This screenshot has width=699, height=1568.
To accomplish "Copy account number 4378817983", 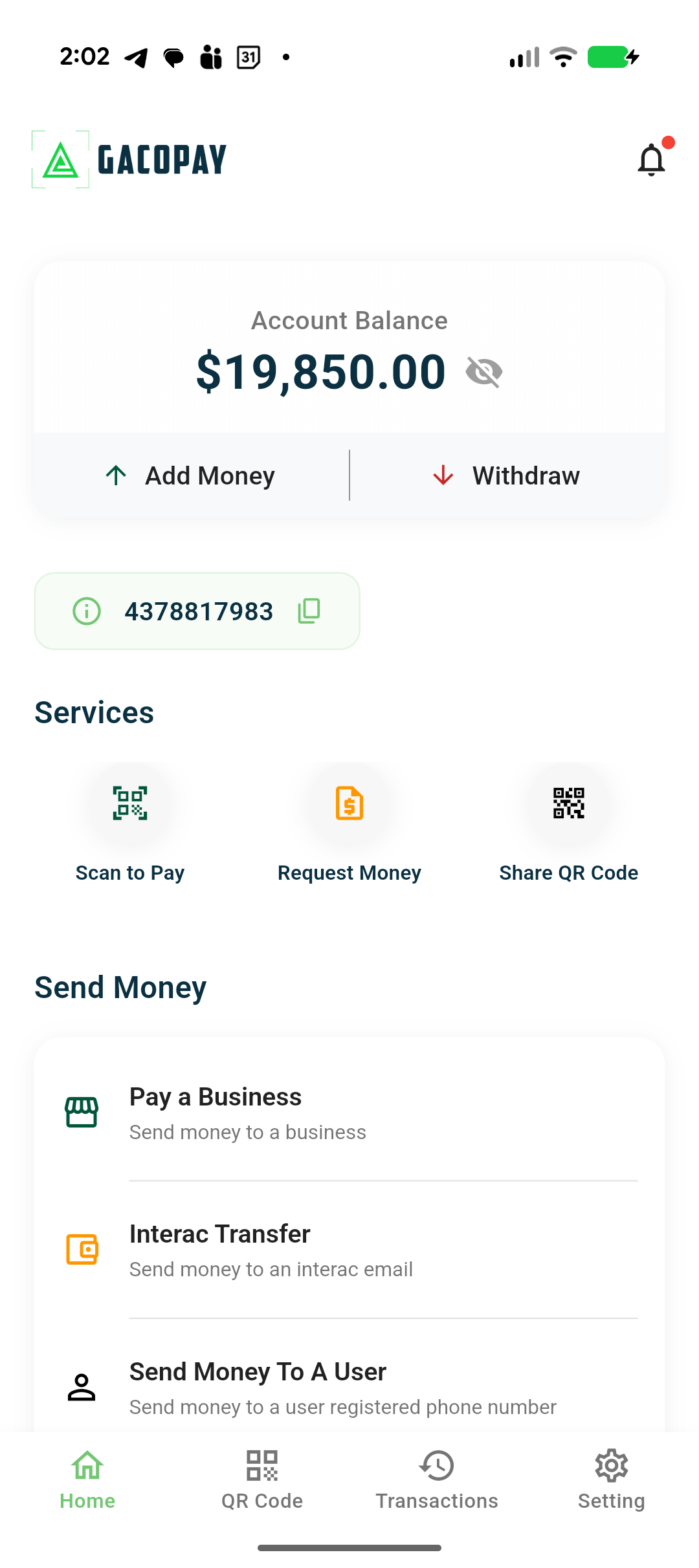I will pos(309,611).
